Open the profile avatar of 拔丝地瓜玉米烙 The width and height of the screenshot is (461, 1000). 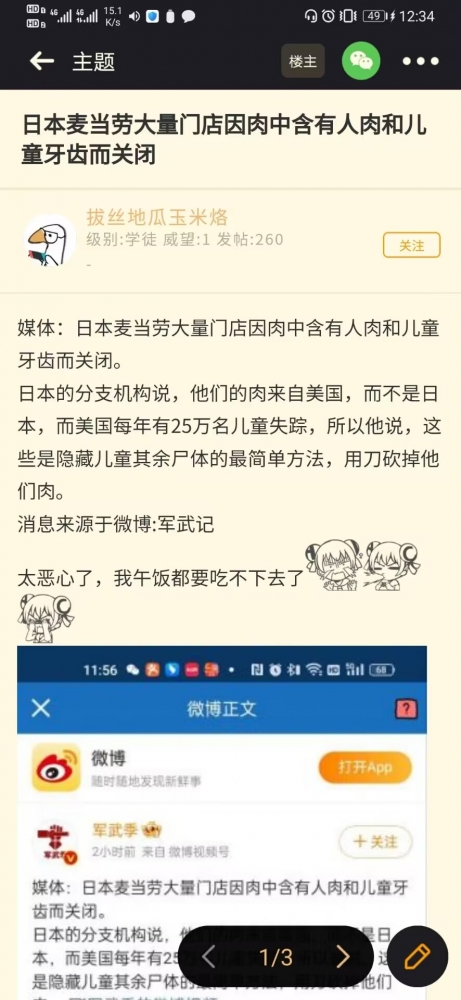[x=50, y=240]
